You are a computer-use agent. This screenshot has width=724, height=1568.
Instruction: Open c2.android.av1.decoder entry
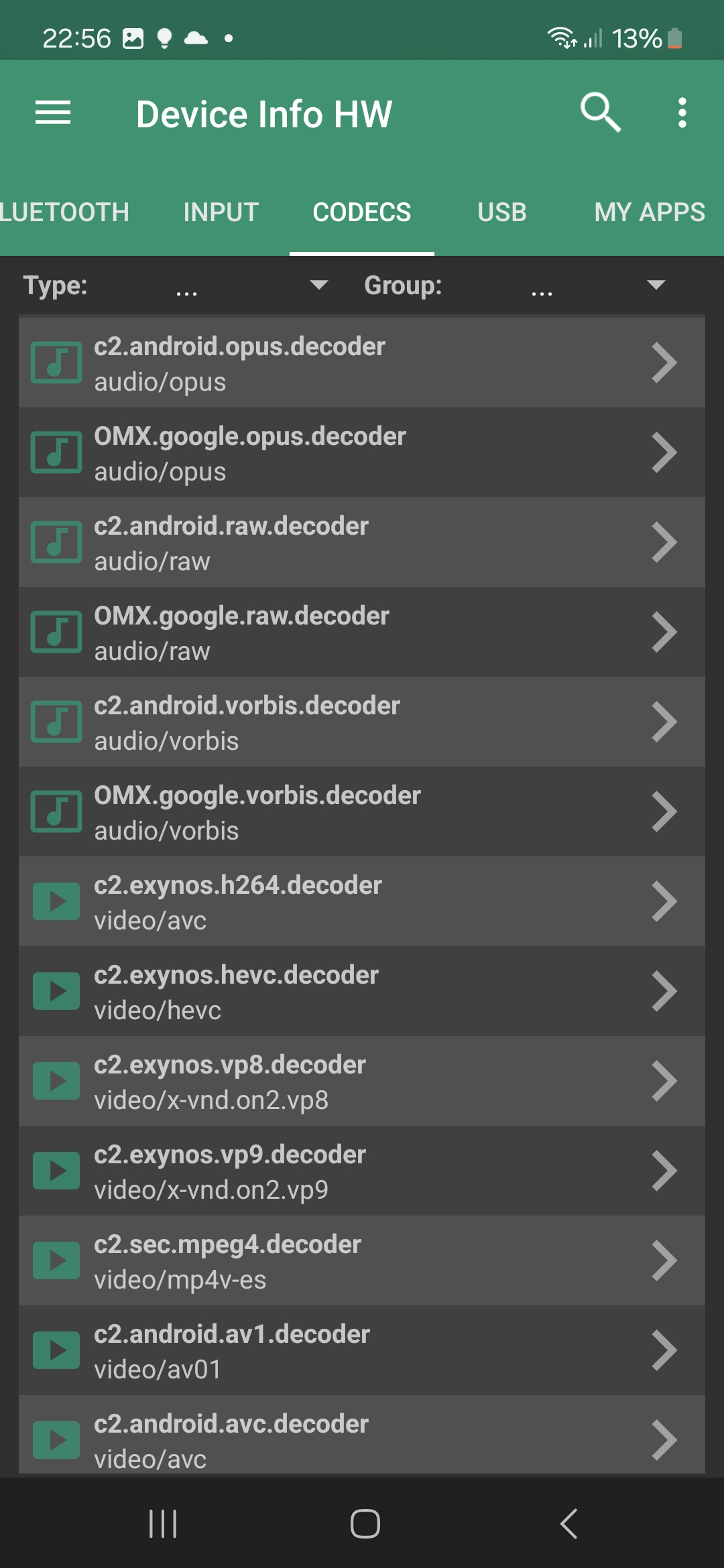(x=362, y=1351)
